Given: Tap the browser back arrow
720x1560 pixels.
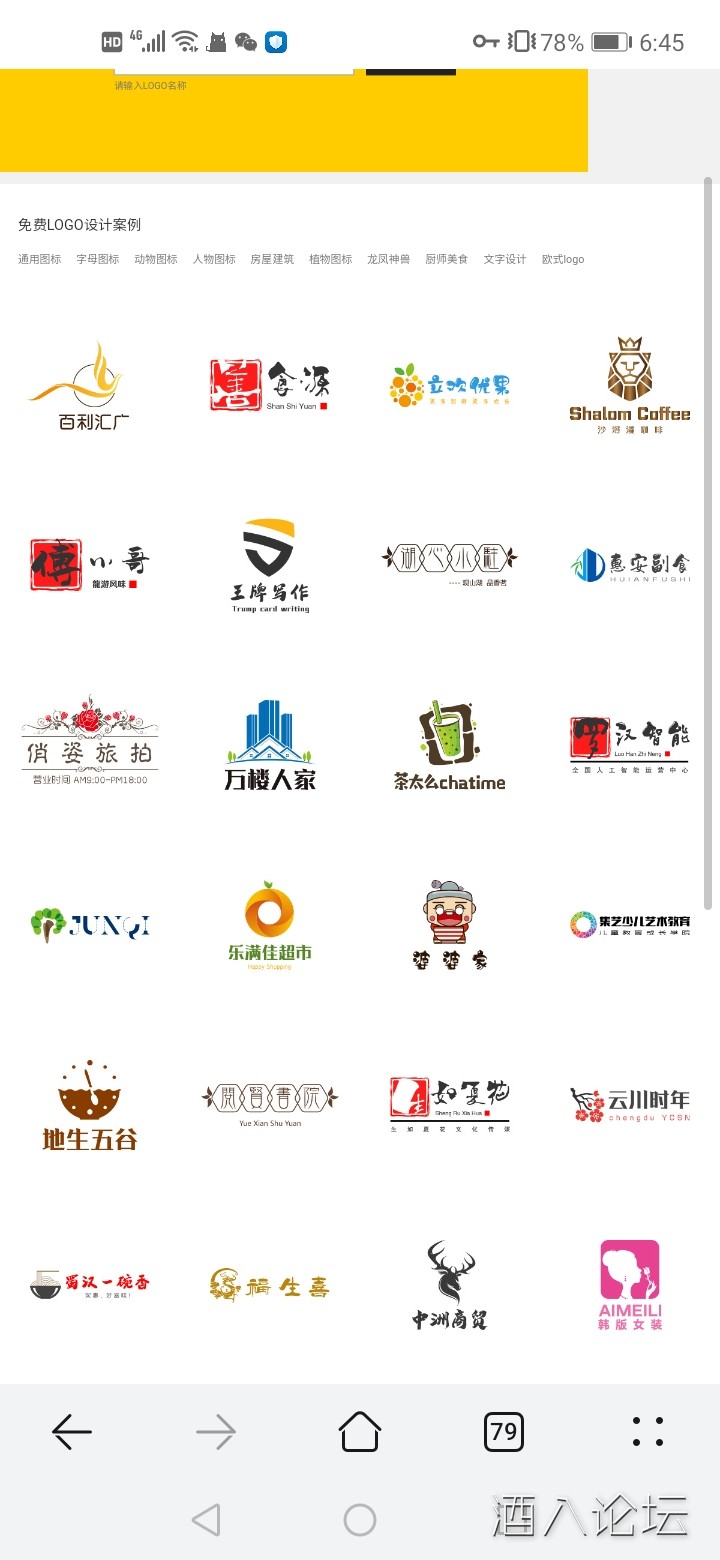Looking at the screenshot, I should (x=72, y=1432).
